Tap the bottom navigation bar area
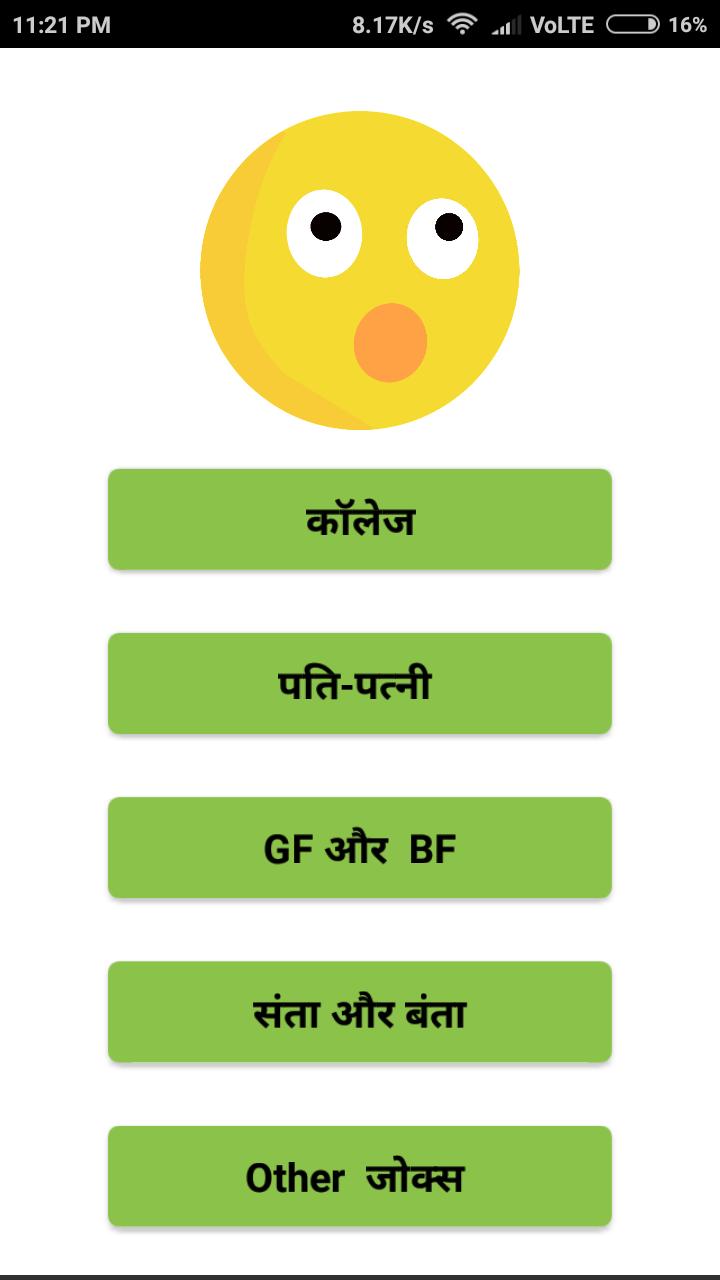 360,1272
